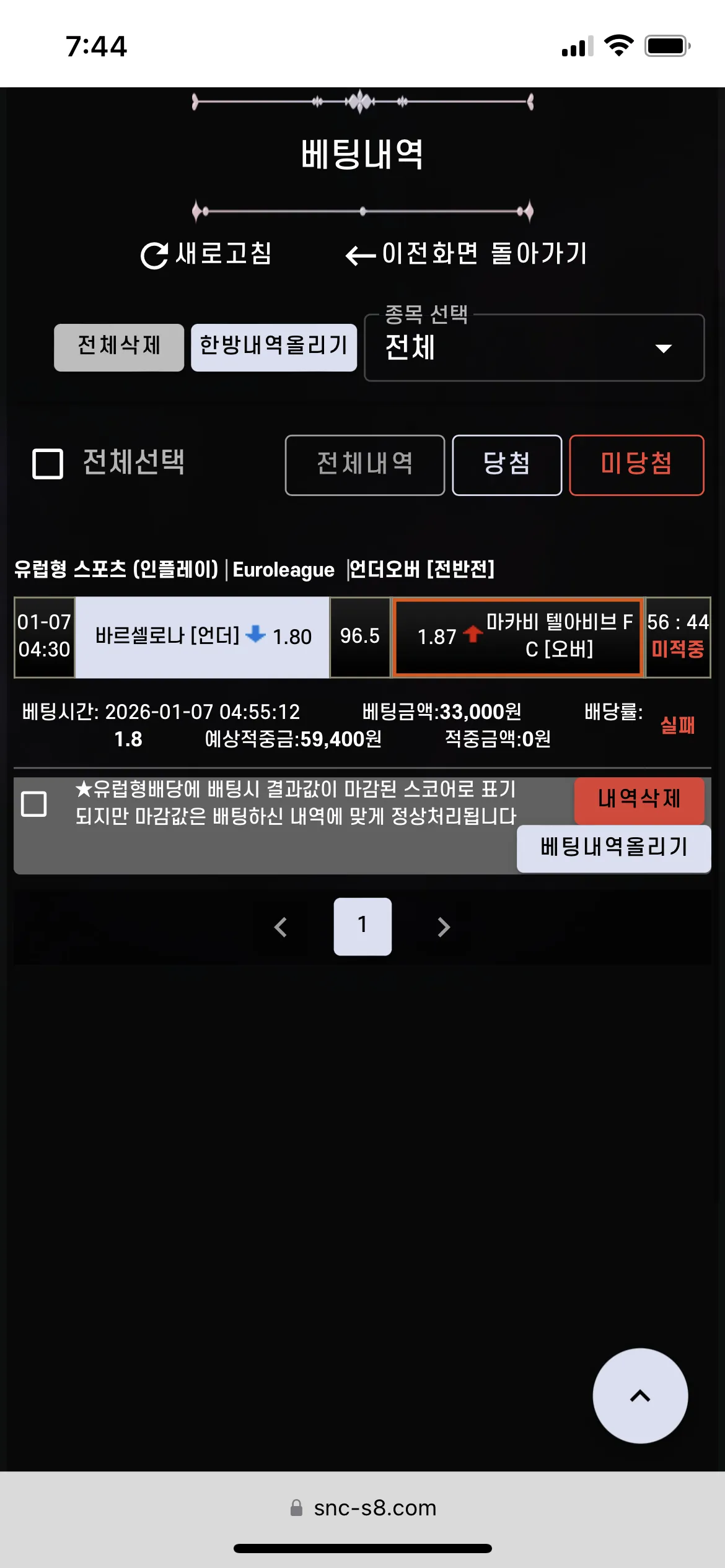Delete this bet with 내역삭제
The width and height of the screenshot is (725, 1568).
click(x=639, y=799)
